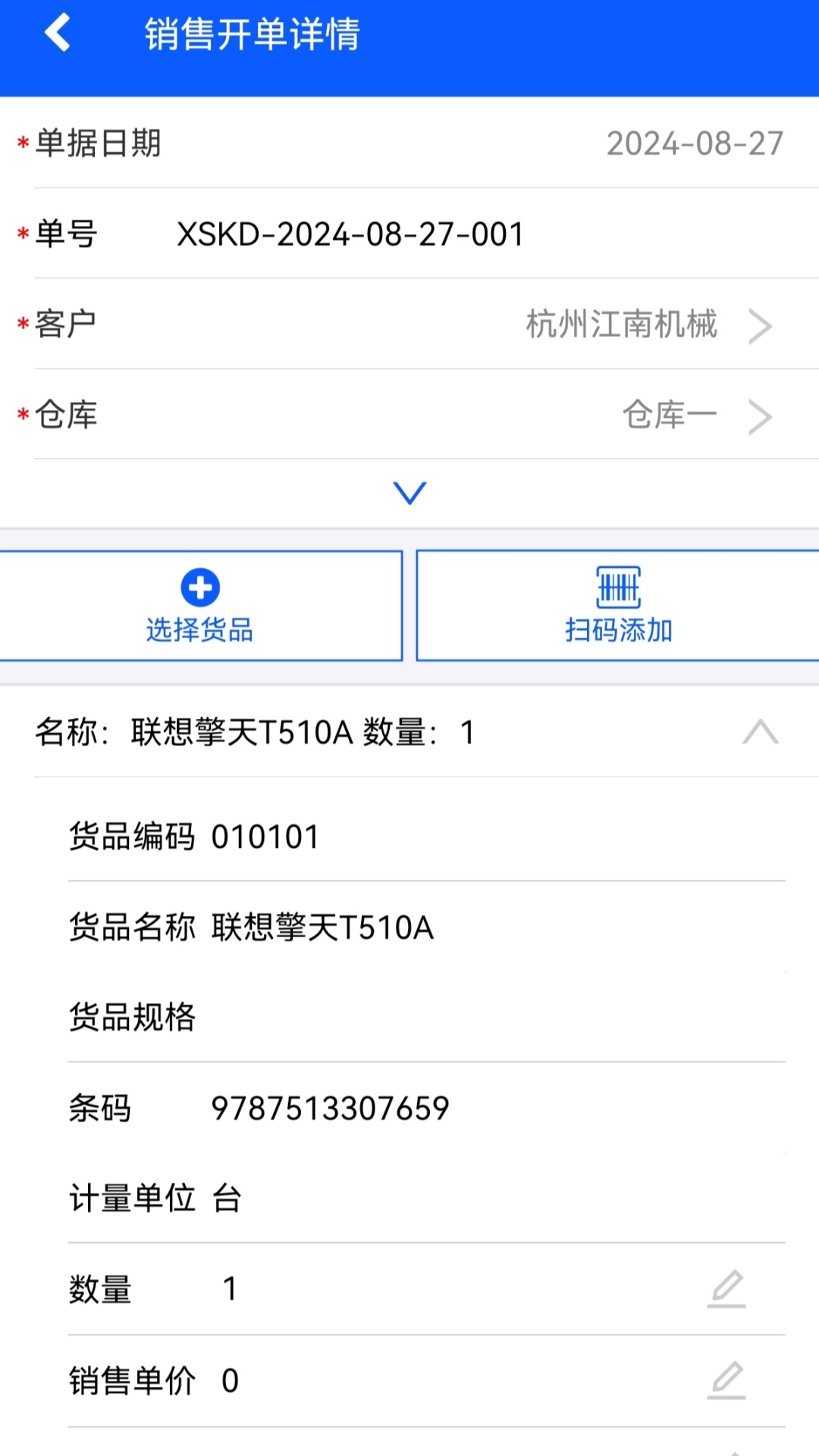This screenshot has width=819, height=1456.
Task: Tap the plus icon to add goods
Action: point(199,588)
